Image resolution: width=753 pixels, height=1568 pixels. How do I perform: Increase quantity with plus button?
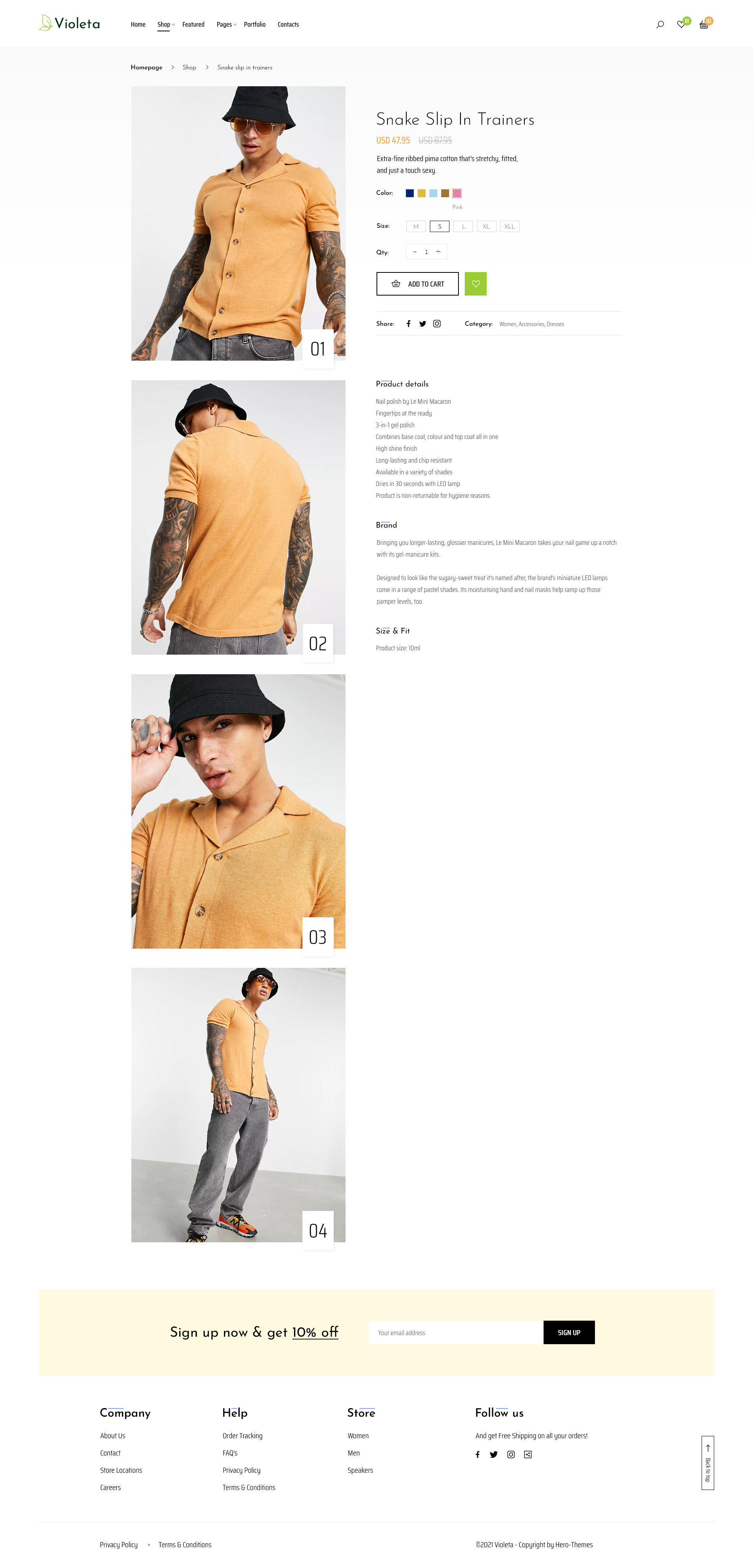[x=438, y=251]
